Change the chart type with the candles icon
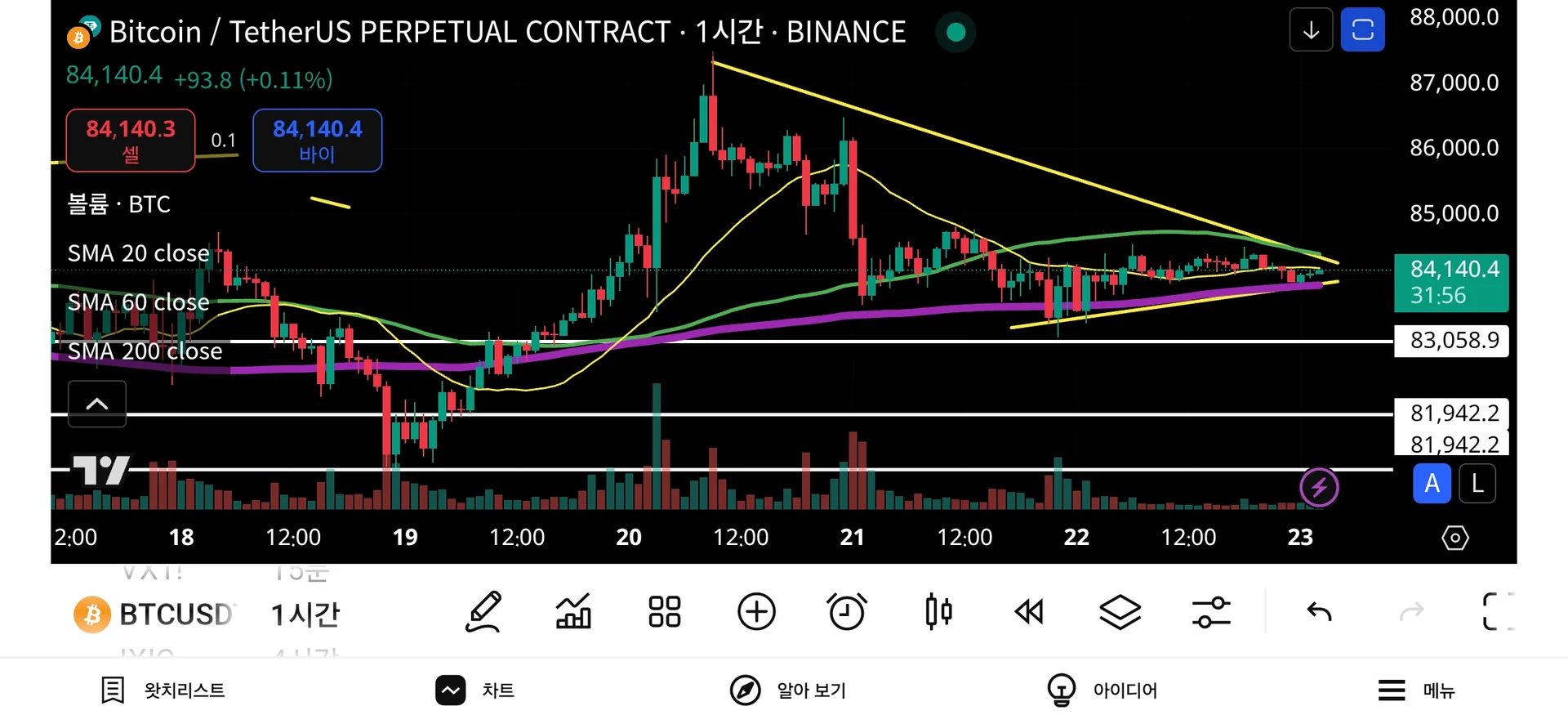1568x724 pixels. (x=938, y=612)
